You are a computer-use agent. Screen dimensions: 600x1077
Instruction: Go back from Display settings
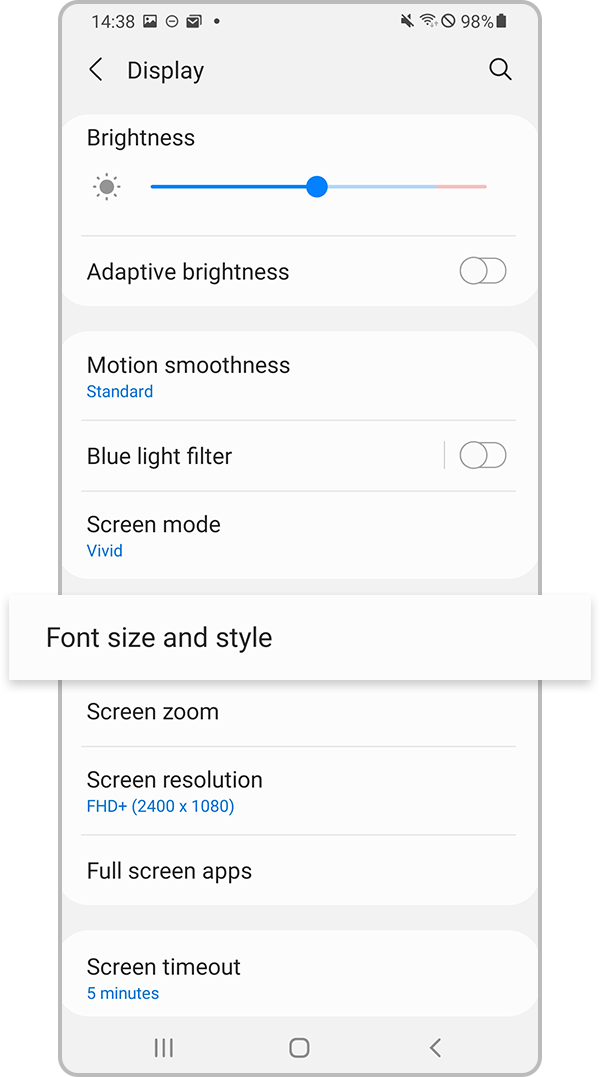[x=96, y=70]
